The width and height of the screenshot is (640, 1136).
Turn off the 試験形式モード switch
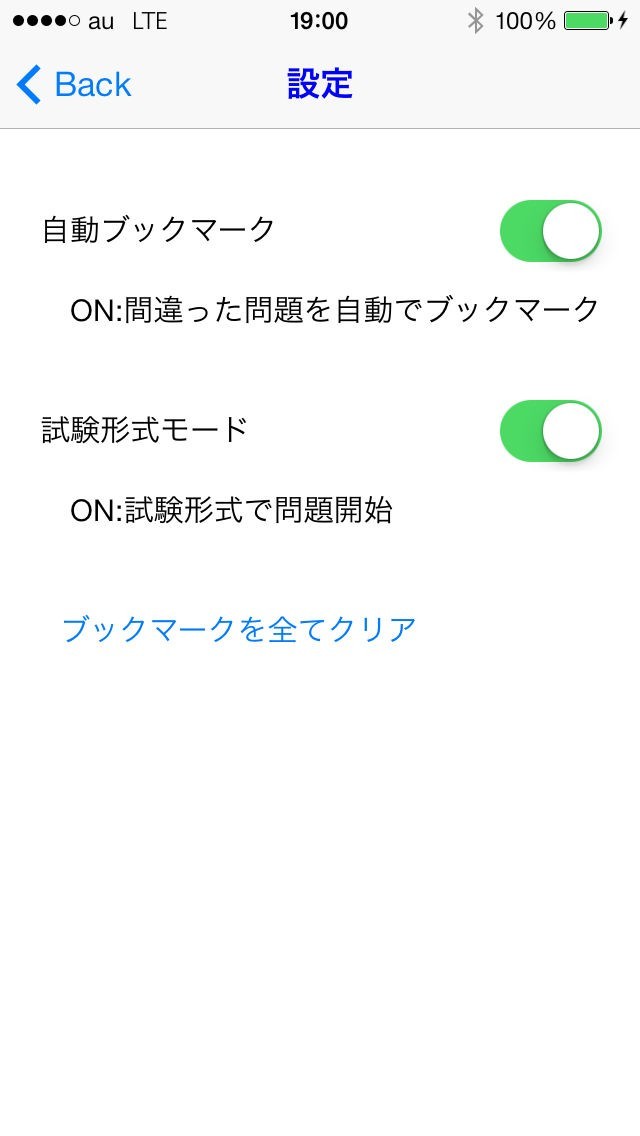pyautogui.click(x=550, y=431)
